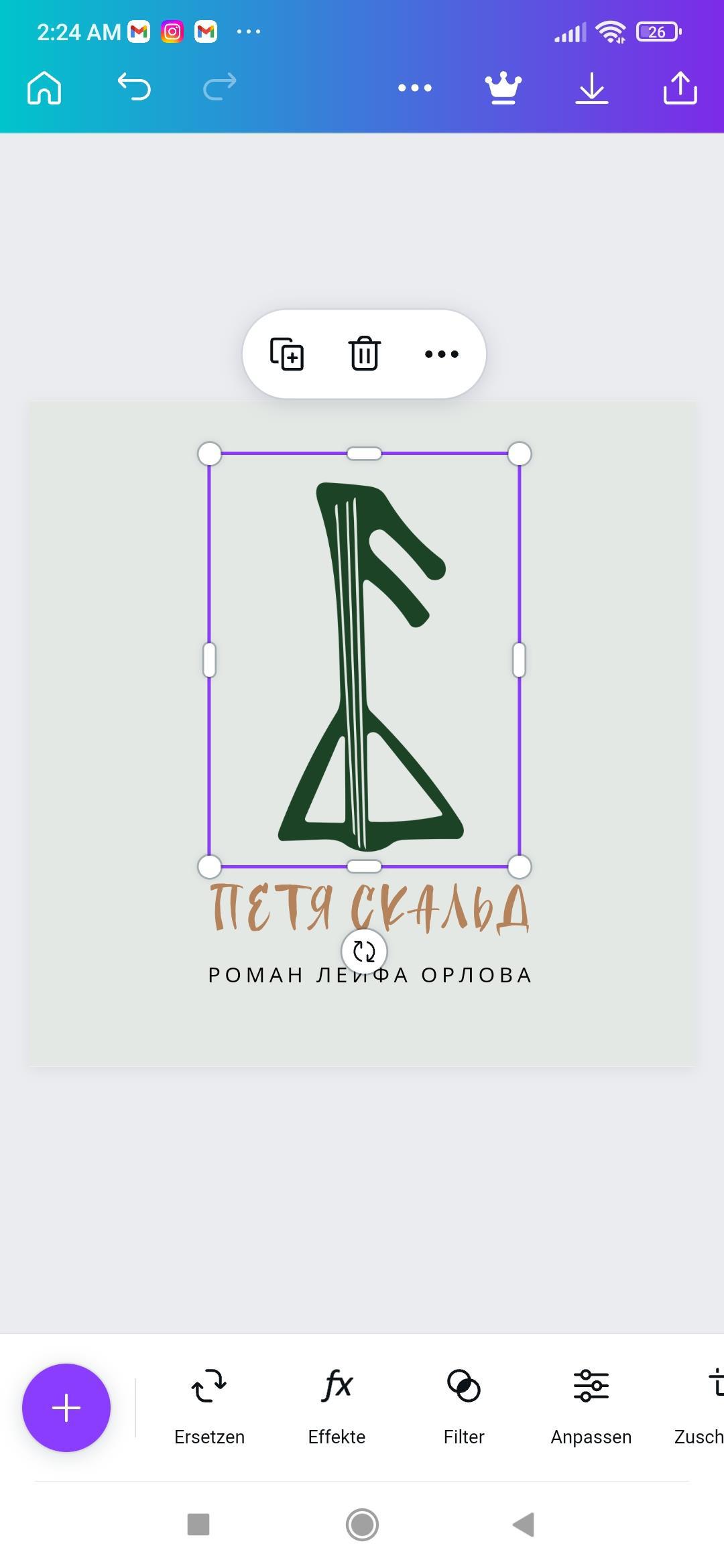Go to the Canva home screen
The width and height of the screenshot is (724, 1568).
(44, 88)
